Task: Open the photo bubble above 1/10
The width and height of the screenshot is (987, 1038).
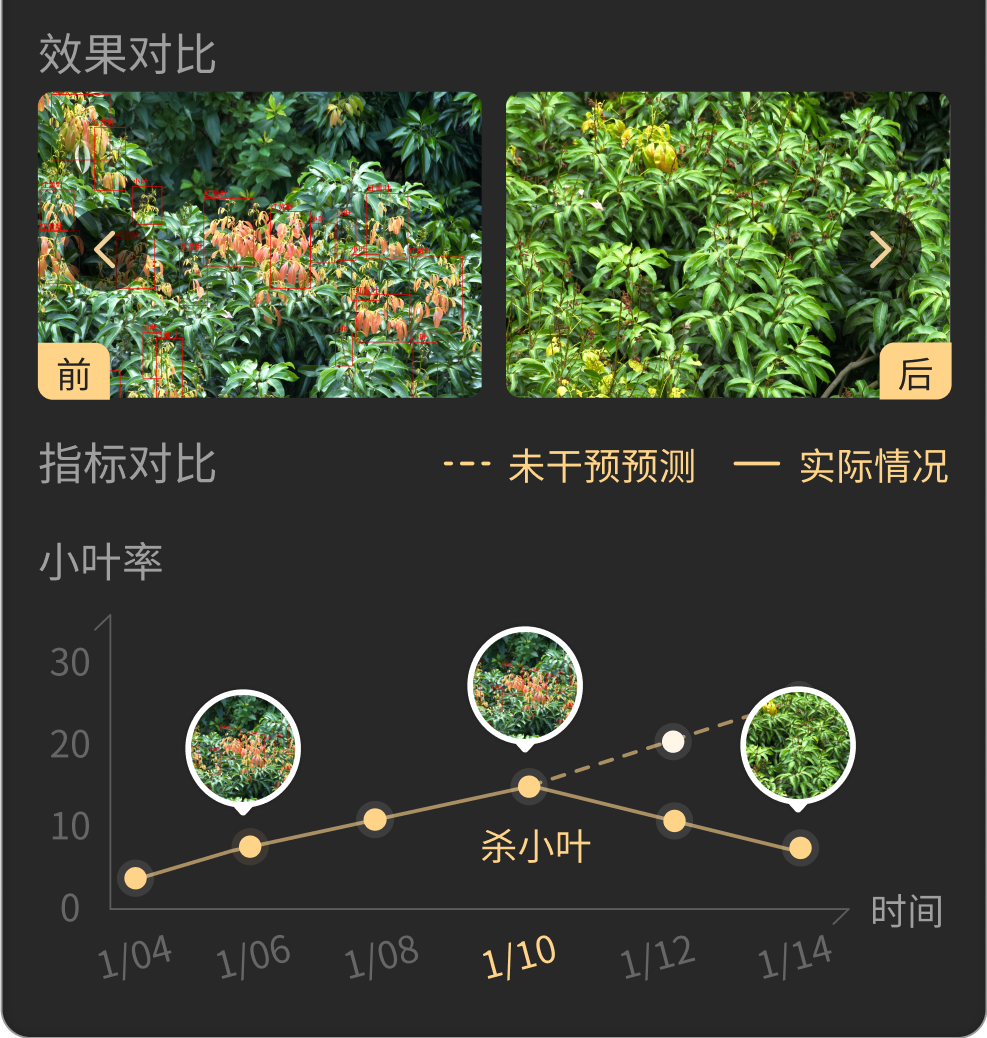Action: [525, 685]
